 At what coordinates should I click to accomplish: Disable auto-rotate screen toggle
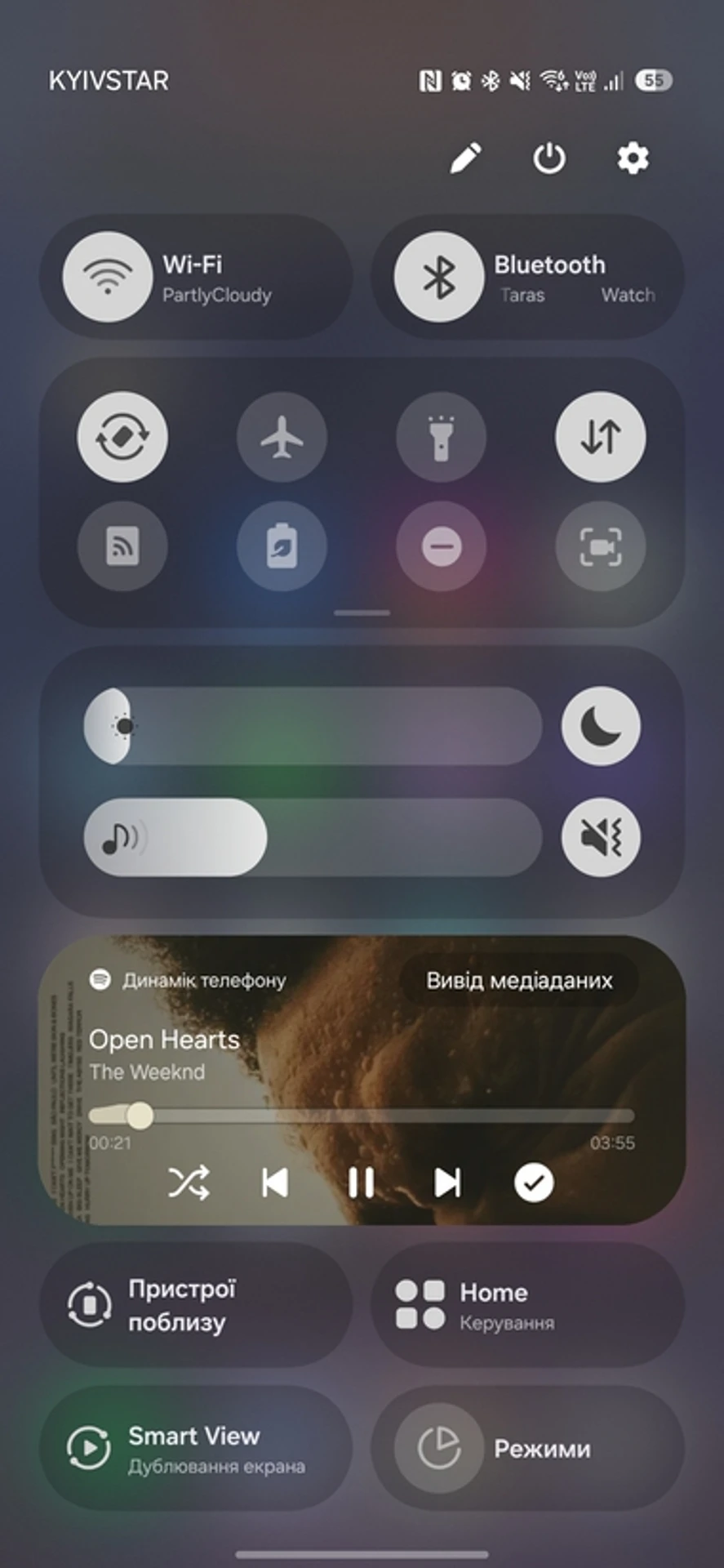pyautogui.click(x=122, y=437)
